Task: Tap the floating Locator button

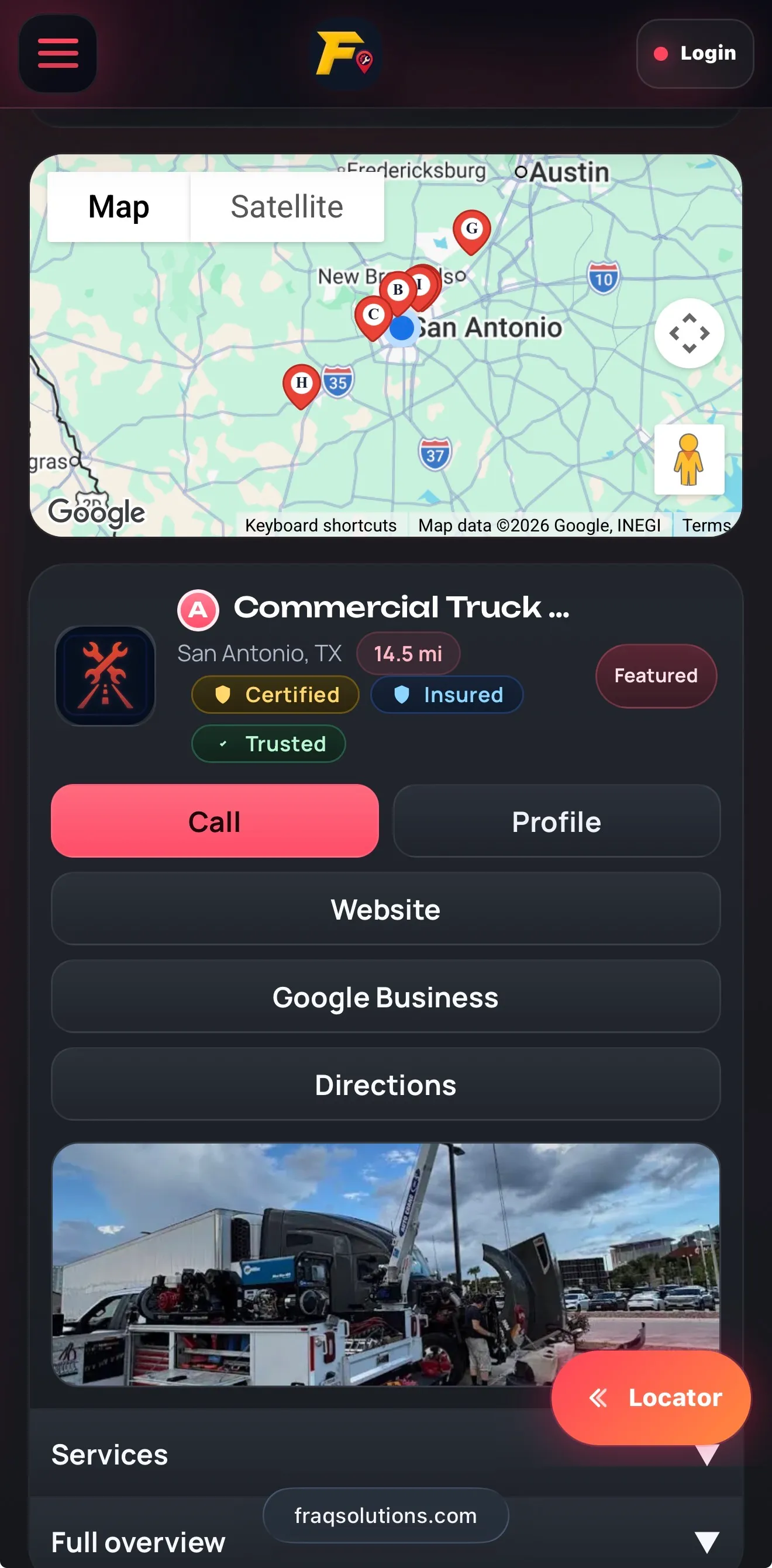Action: pyautogui.click(x=651, y=1397)
